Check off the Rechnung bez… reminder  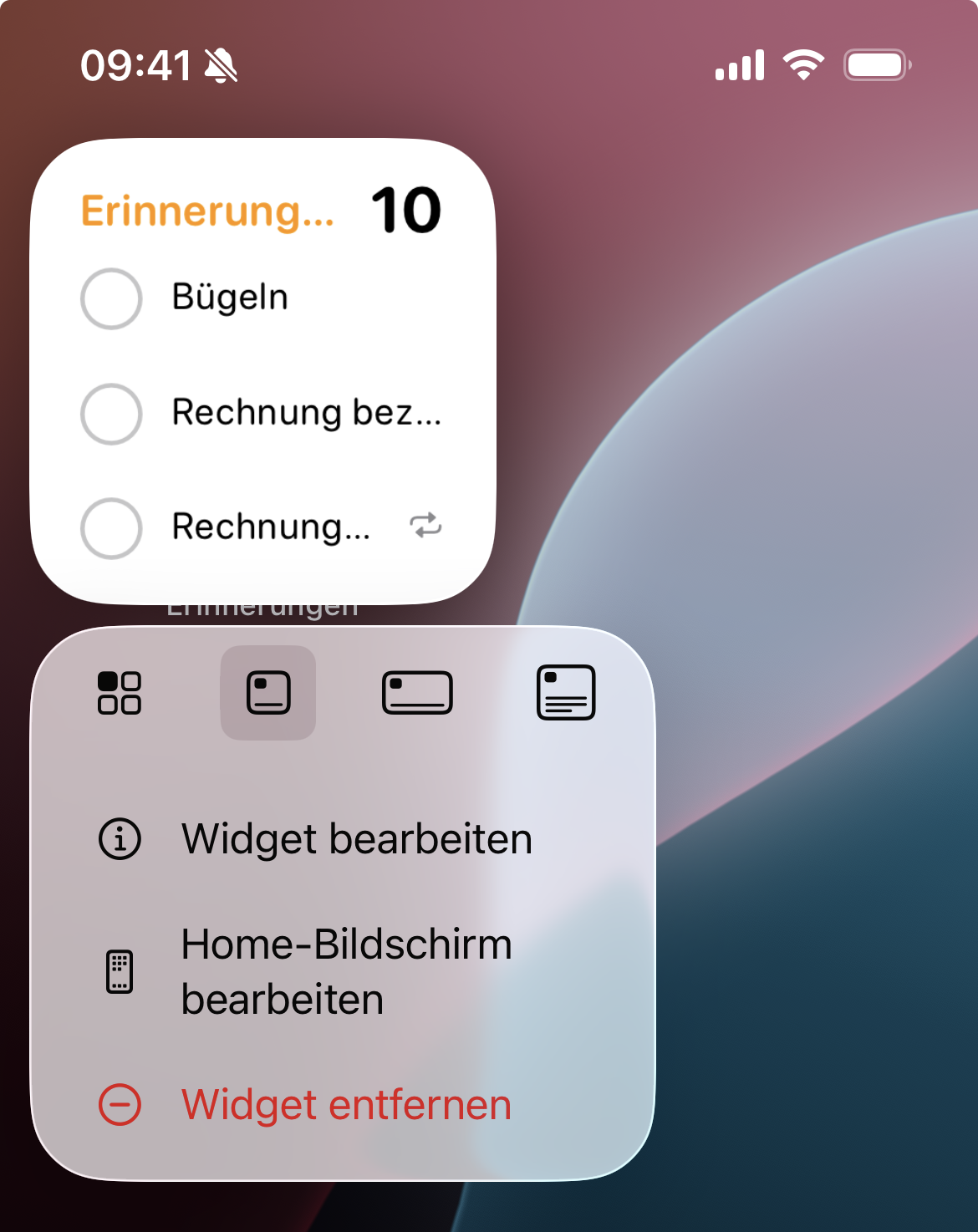point(111,414)
